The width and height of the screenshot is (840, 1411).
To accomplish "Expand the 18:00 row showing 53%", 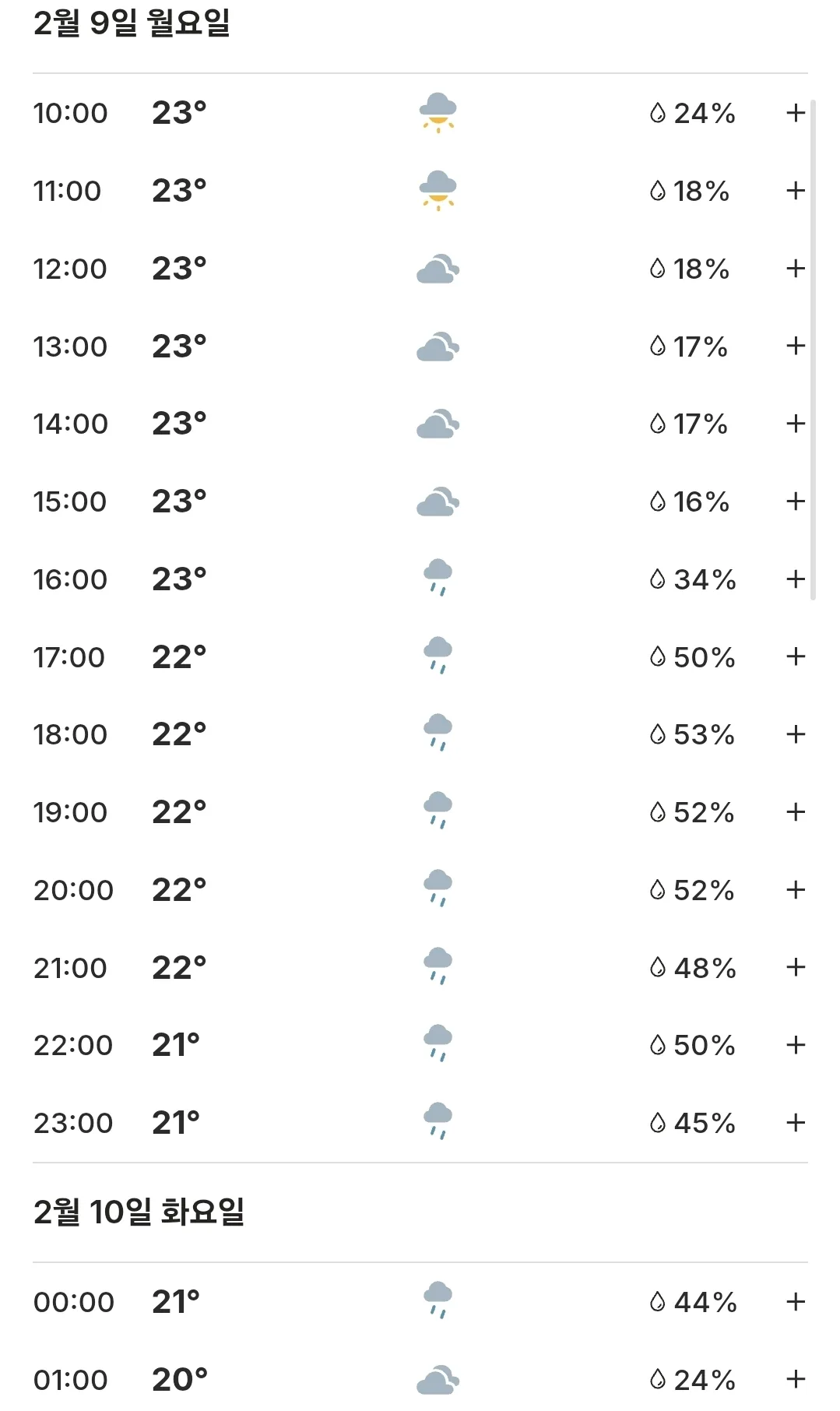I will pos(795,734).
